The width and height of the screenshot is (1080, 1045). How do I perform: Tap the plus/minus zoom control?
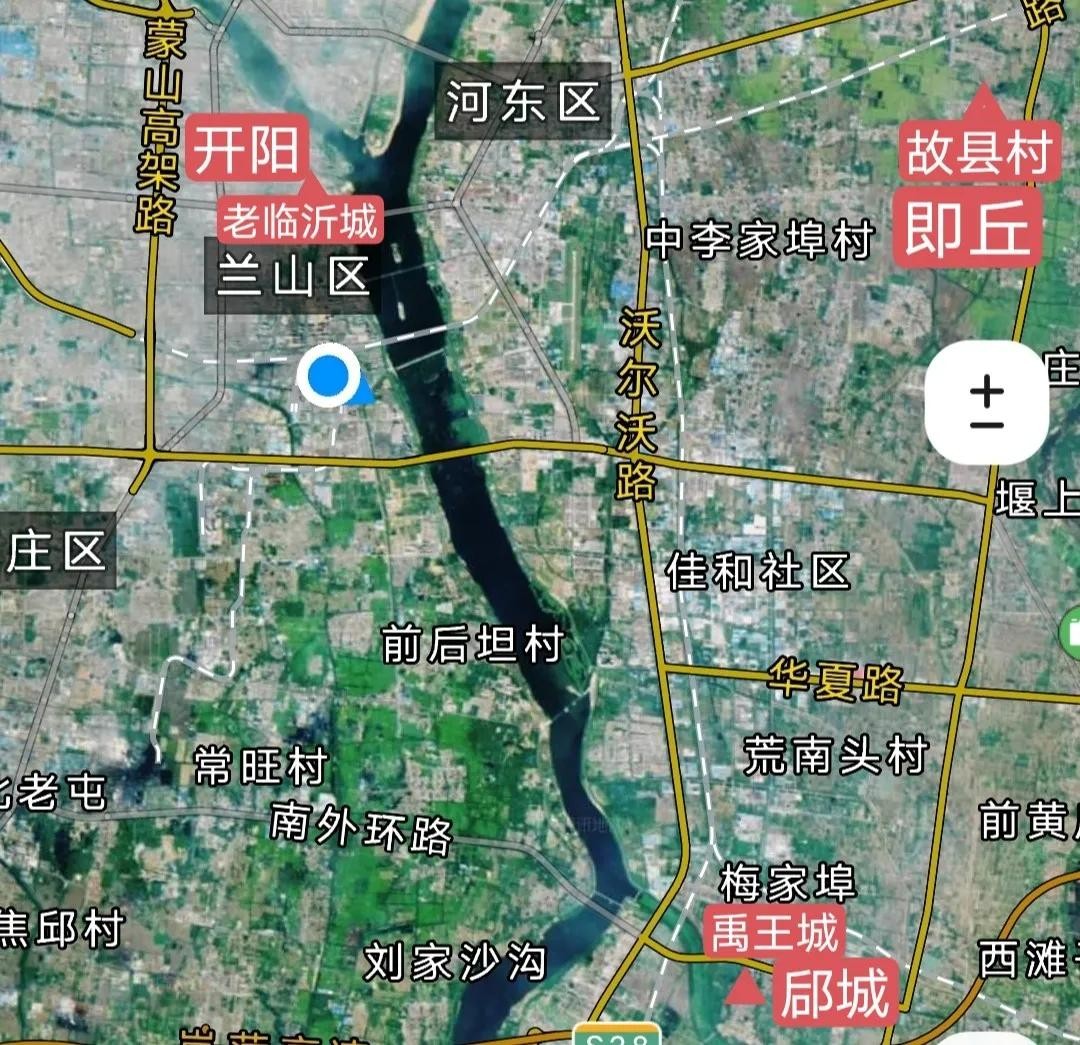tap(986, 402)
